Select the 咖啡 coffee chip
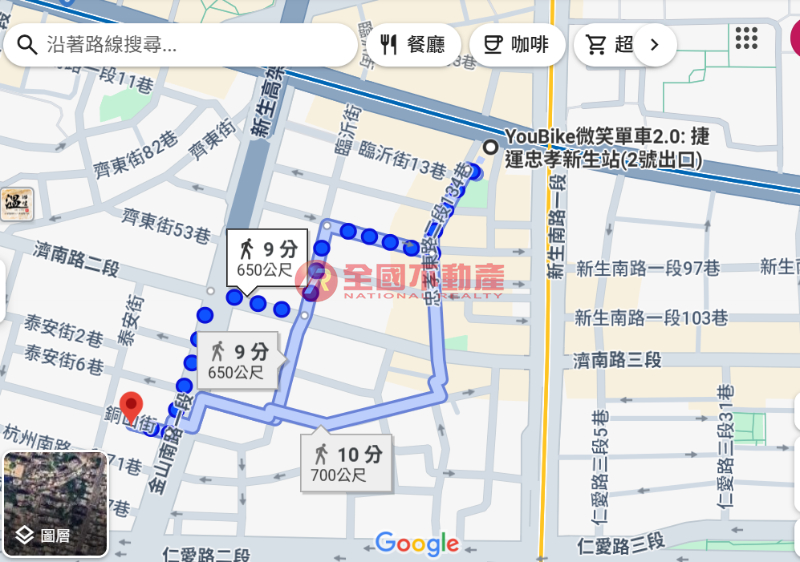 (x=516, y=45)
